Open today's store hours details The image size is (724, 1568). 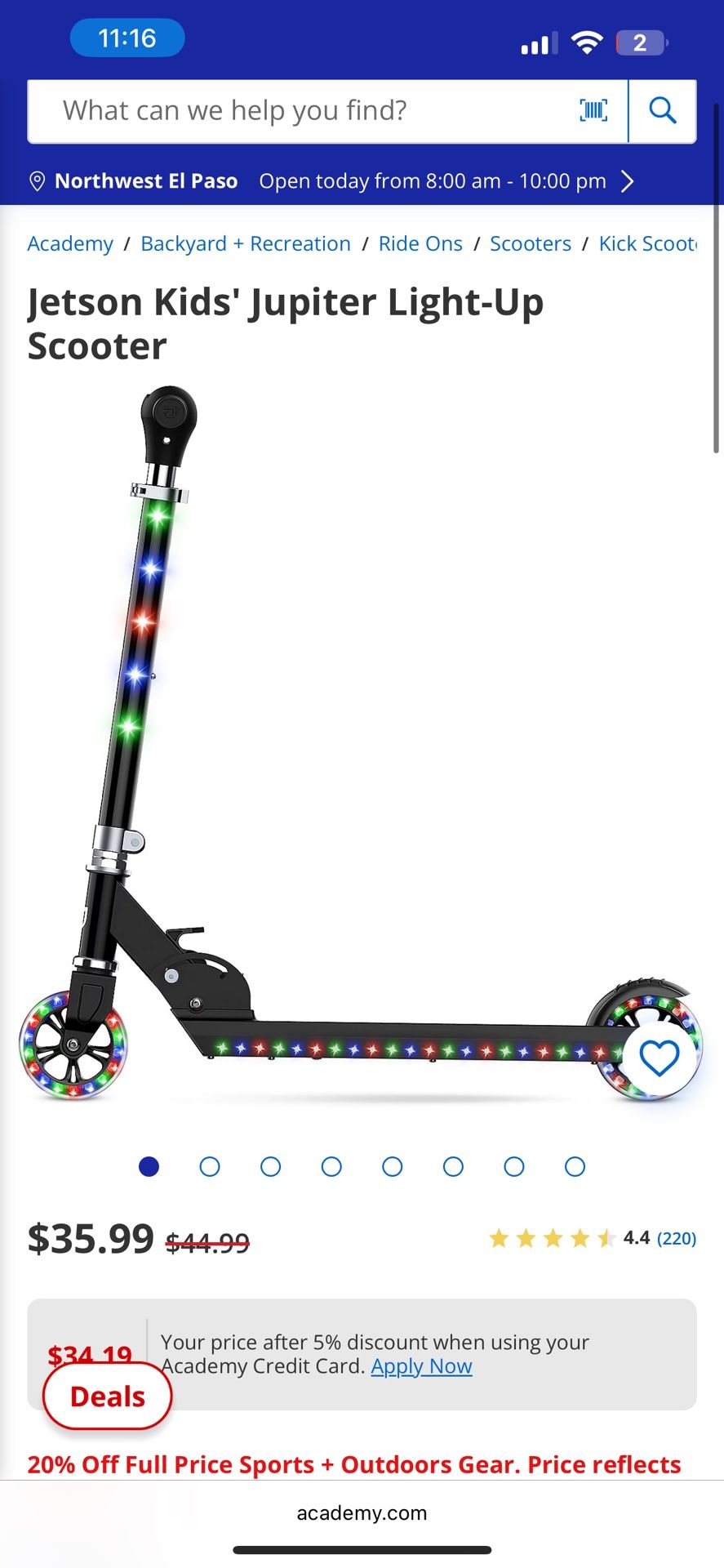click(x=432, y=180)
